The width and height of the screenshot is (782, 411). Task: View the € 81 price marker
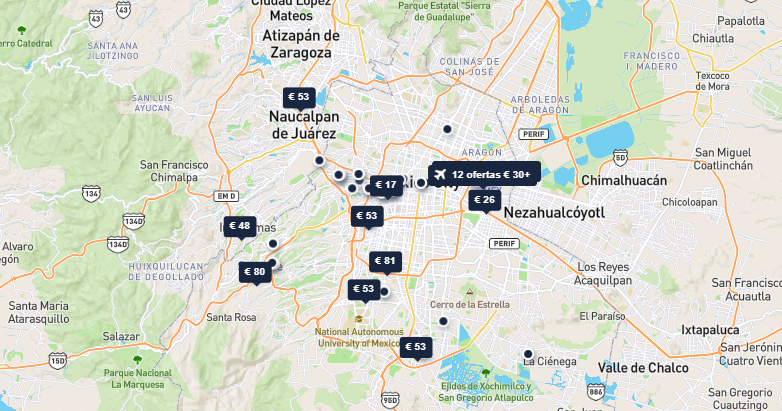[385, 261]
